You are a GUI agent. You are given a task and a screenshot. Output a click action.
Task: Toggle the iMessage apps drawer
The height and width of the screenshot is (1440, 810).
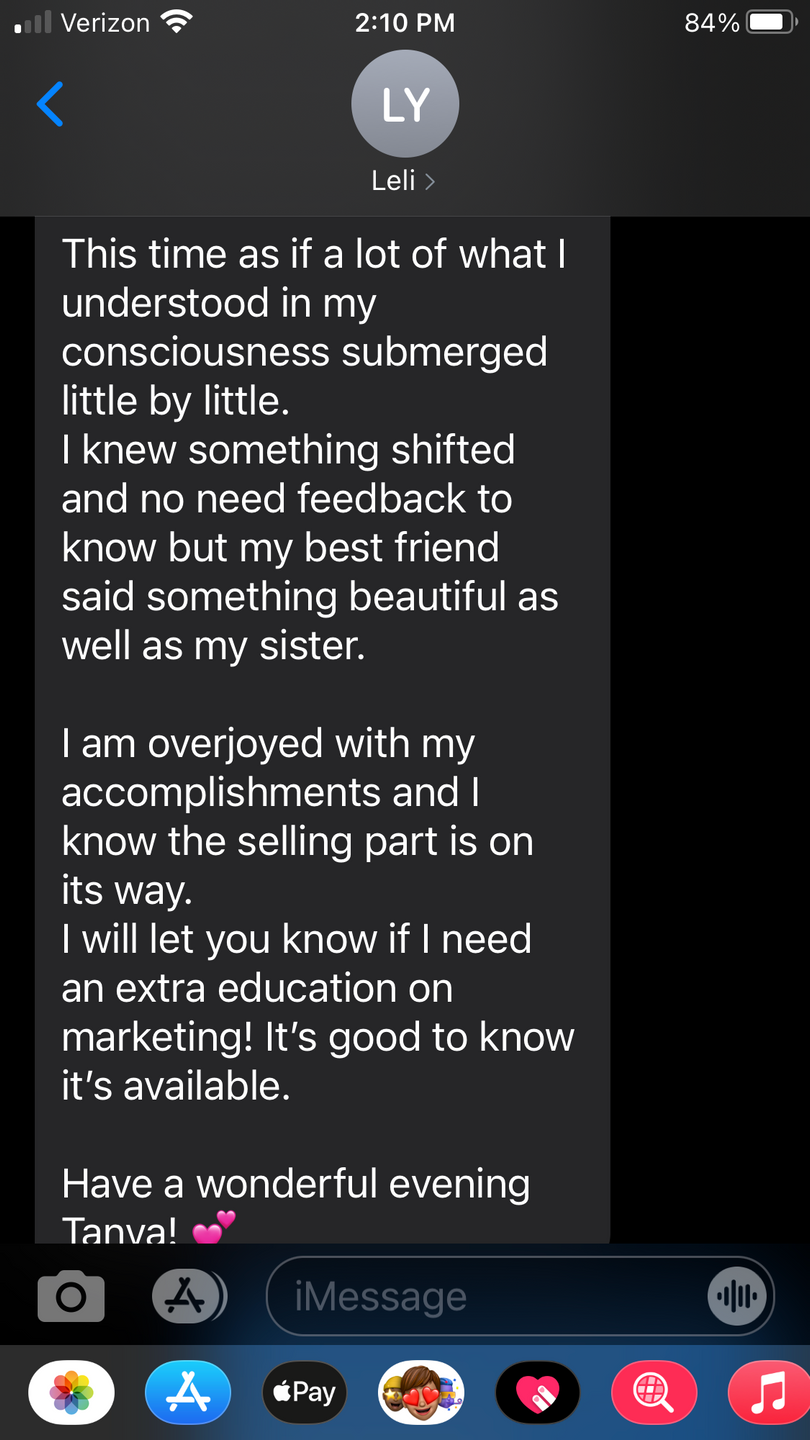(x=189, y=1297)
